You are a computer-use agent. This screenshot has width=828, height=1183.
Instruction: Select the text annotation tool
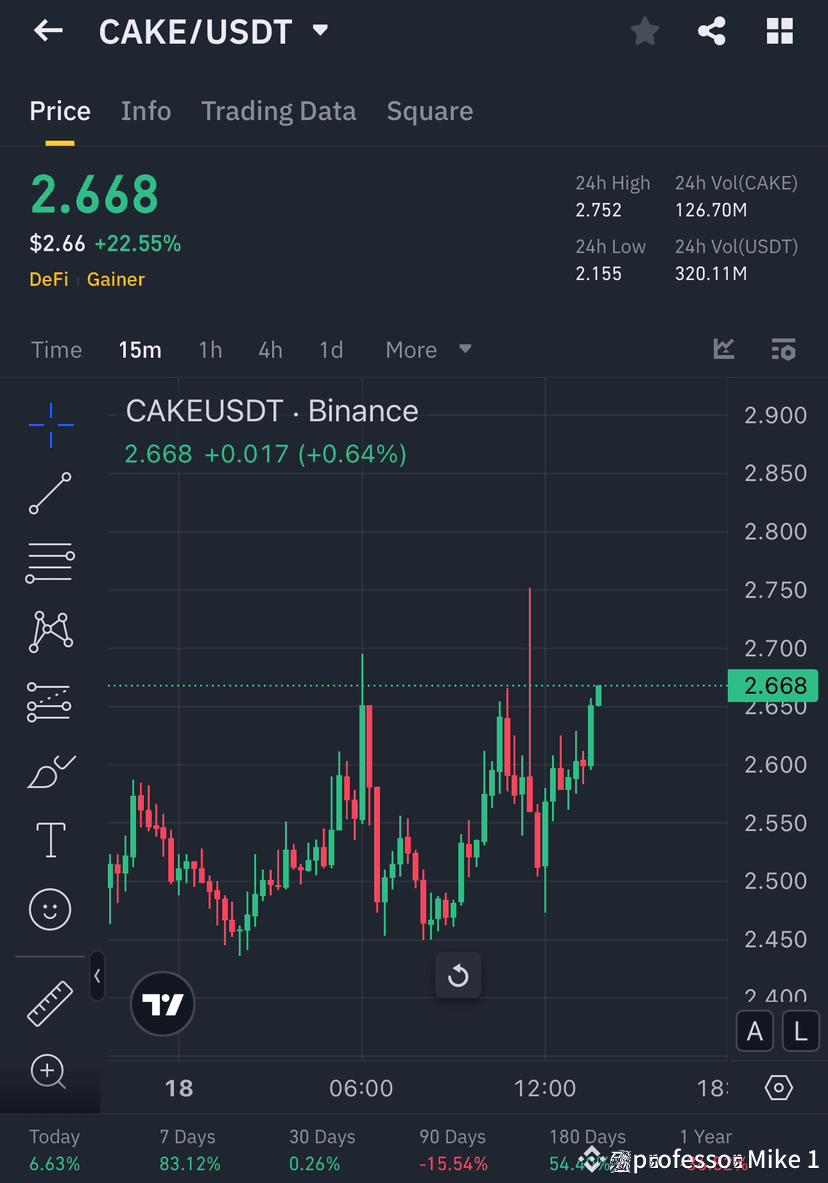[50, 840]
